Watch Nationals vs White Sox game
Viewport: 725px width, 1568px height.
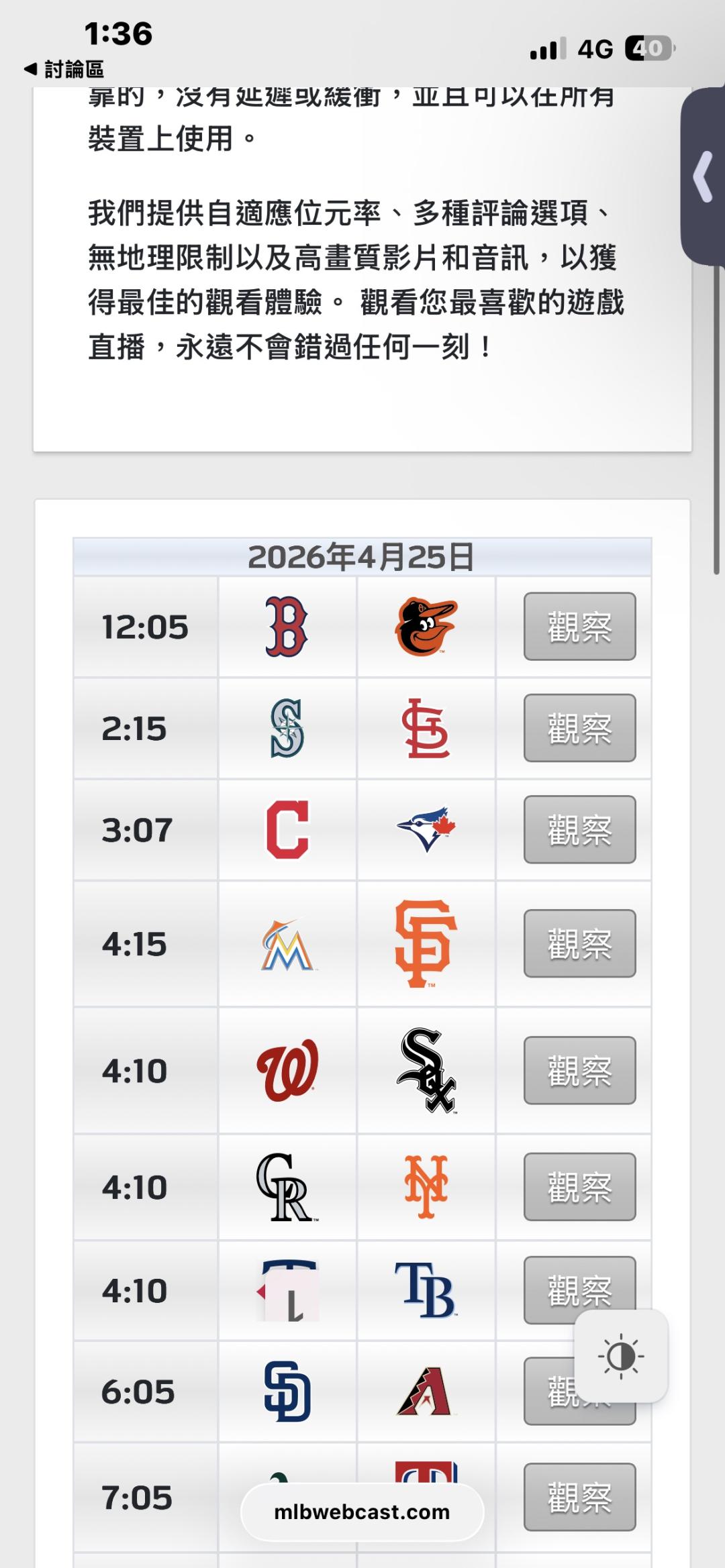tap(579, 1070)
